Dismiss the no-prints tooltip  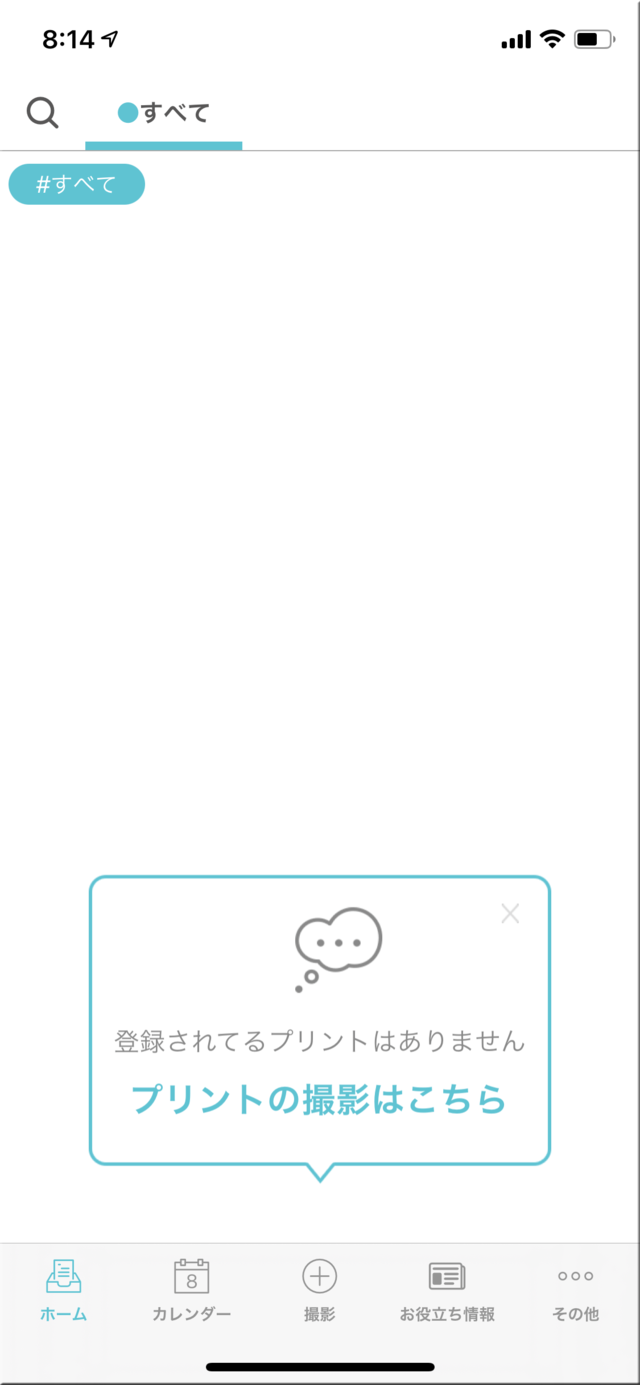[510, 913]
